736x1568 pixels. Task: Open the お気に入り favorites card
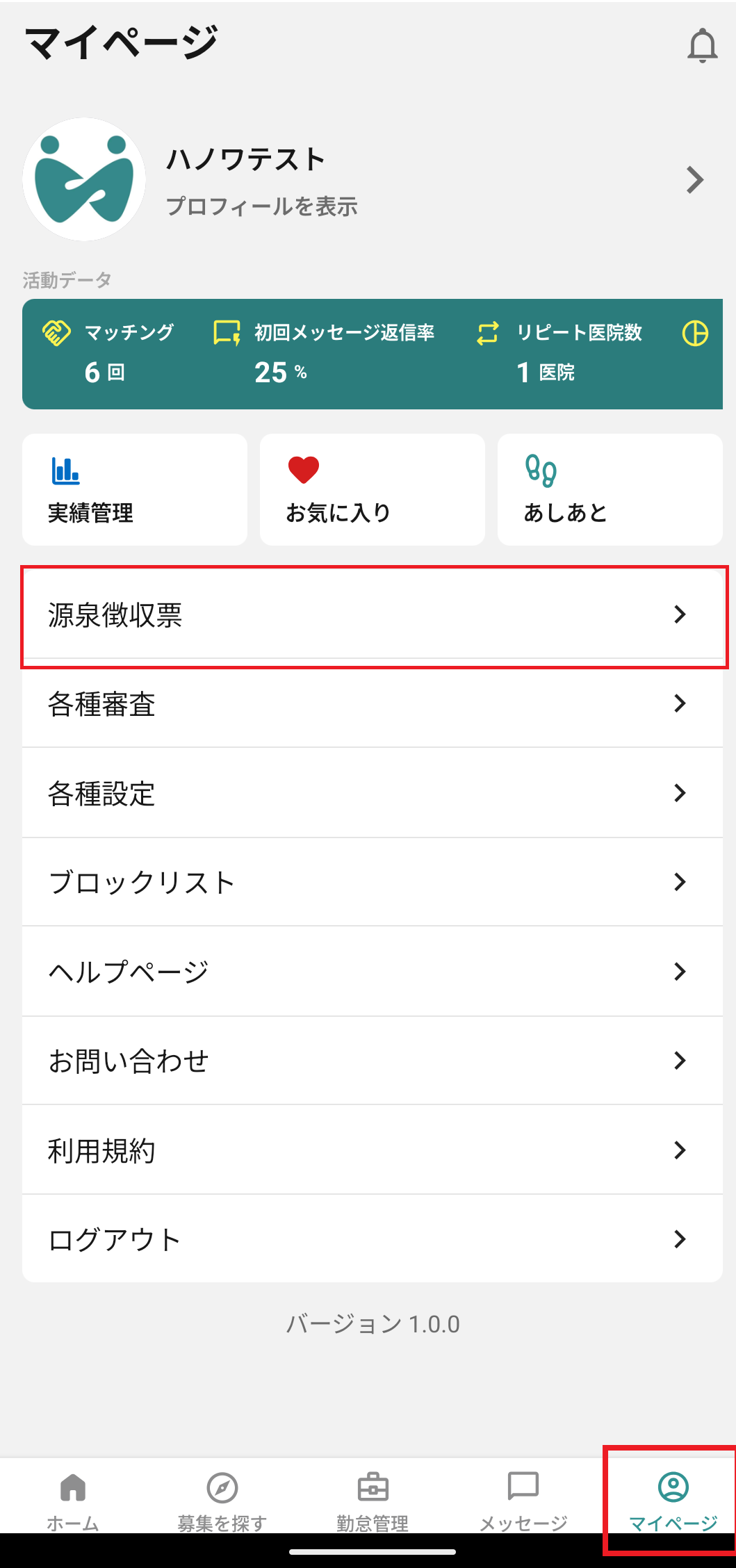(373, 490)
